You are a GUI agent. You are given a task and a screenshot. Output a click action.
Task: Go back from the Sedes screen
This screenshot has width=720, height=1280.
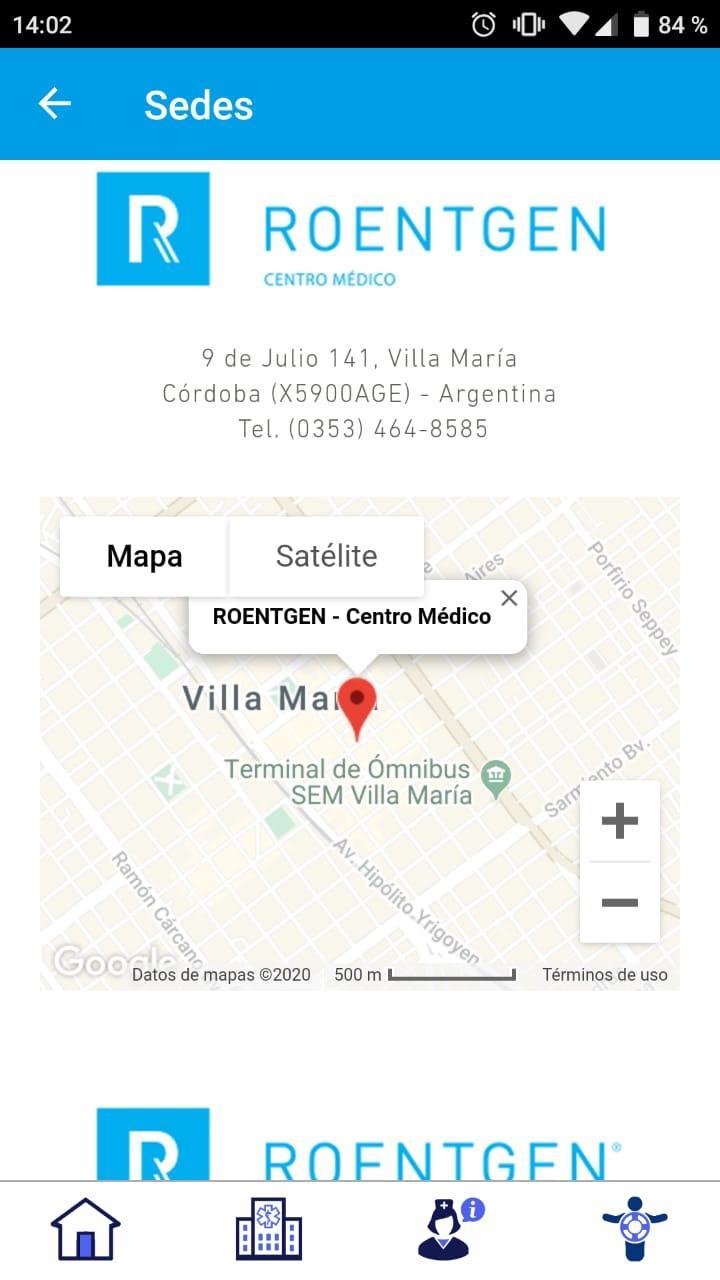point(55,104)
